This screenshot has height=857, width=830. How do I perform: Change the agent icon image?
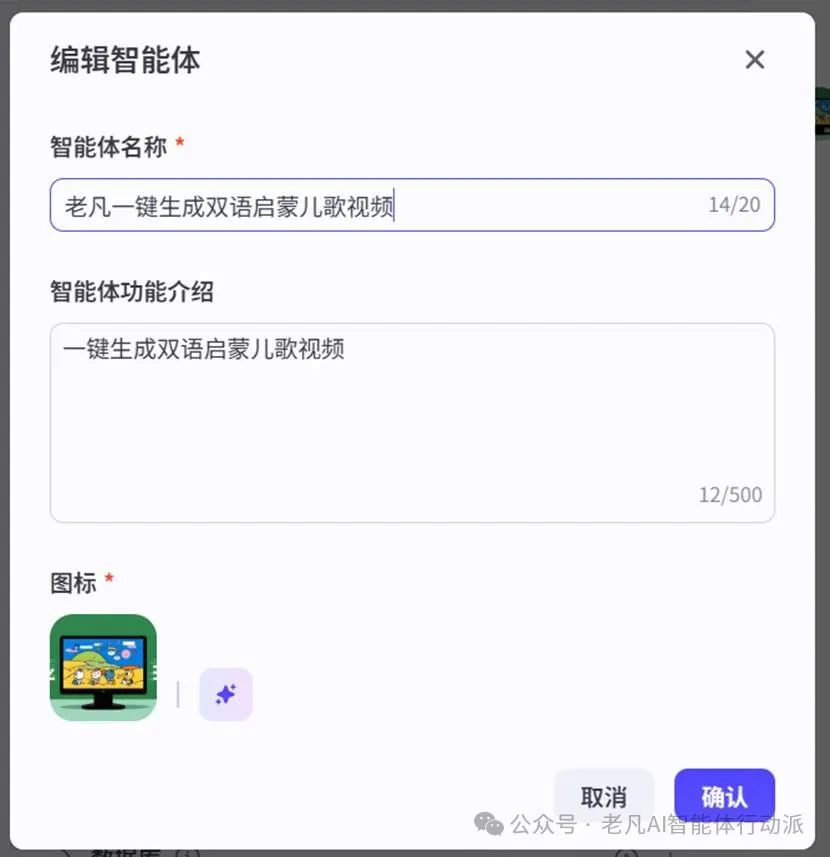103,667
